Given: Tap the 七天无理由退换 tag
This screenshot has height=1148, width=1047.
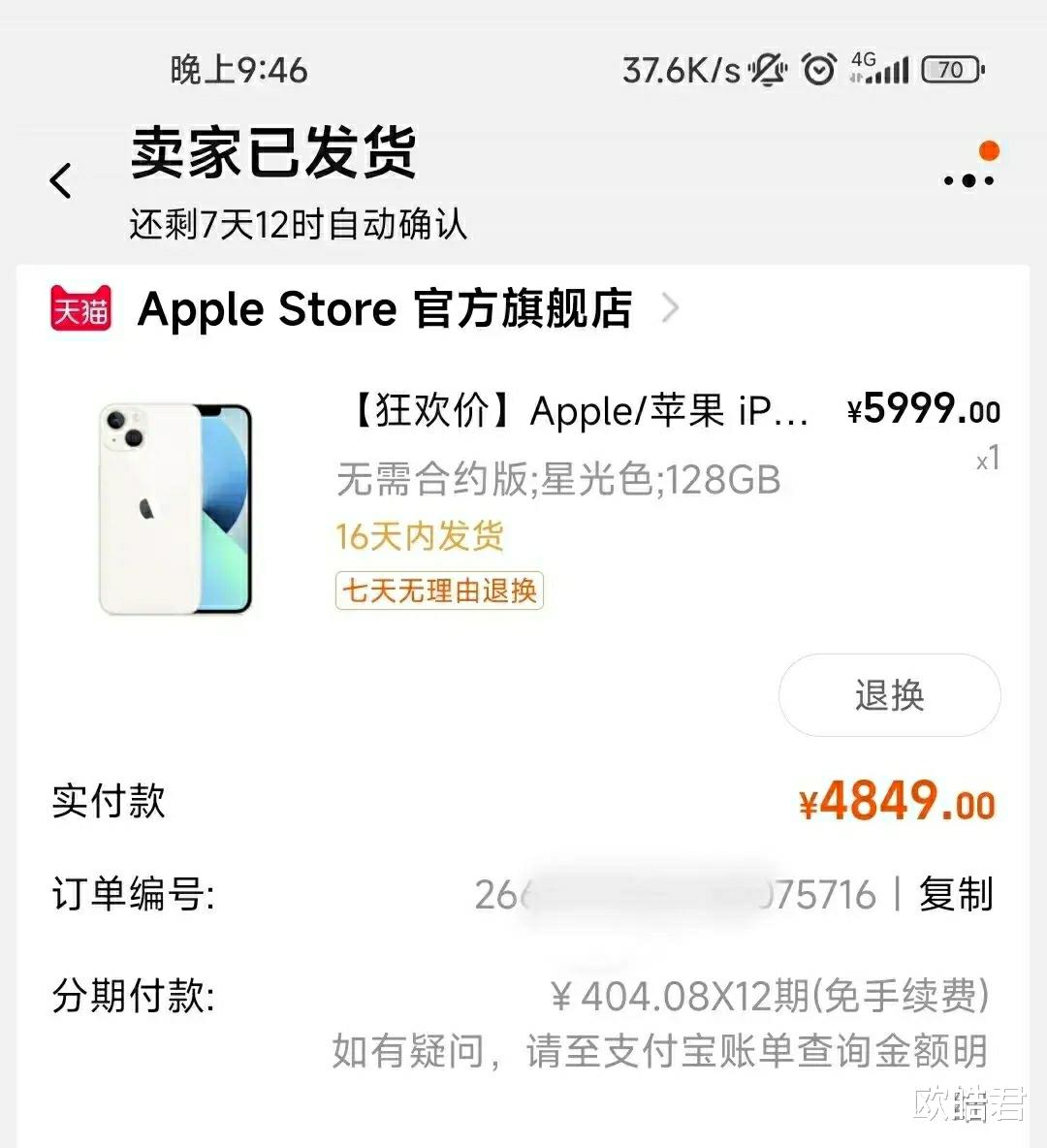Looking at the screenshot, I should coord(438,591).
